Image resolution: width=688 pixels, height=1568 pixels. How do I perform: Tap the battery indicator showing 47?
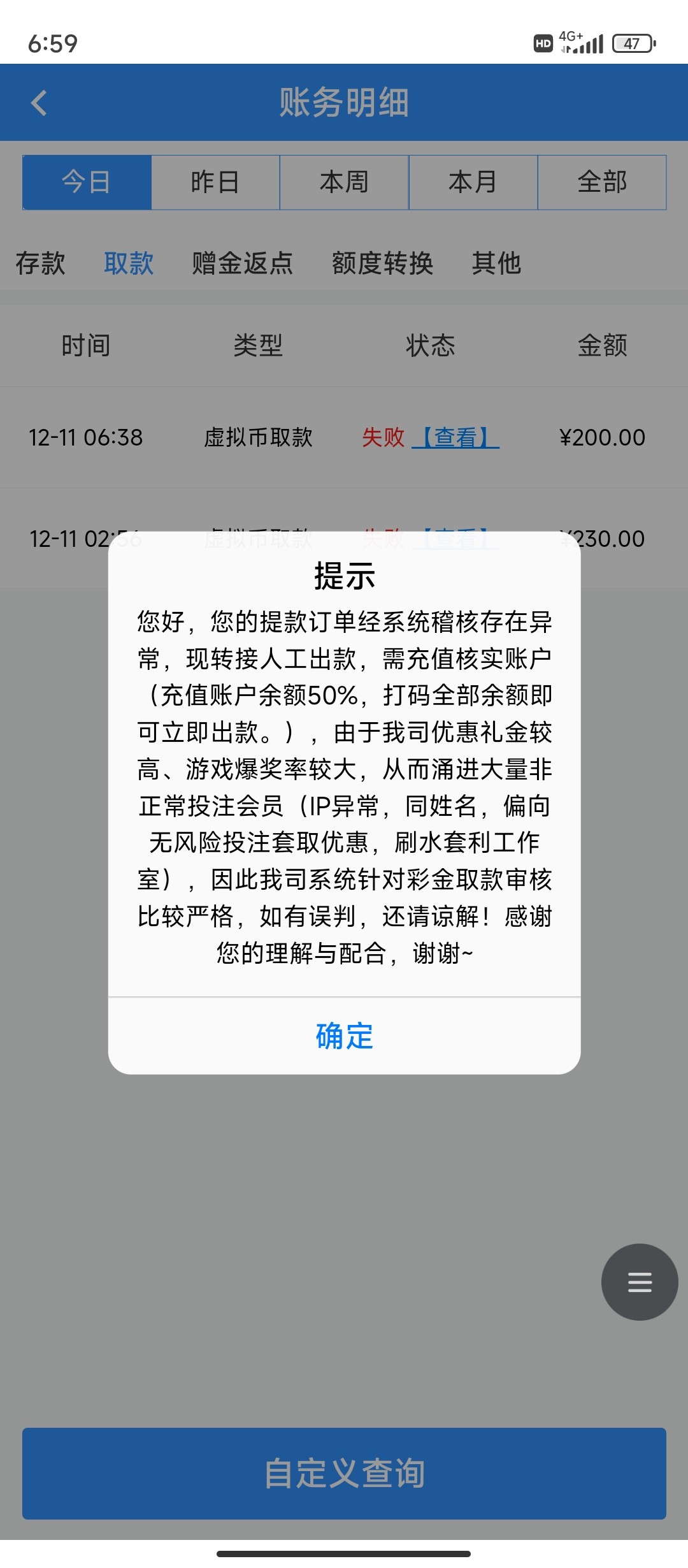(631, 43)
